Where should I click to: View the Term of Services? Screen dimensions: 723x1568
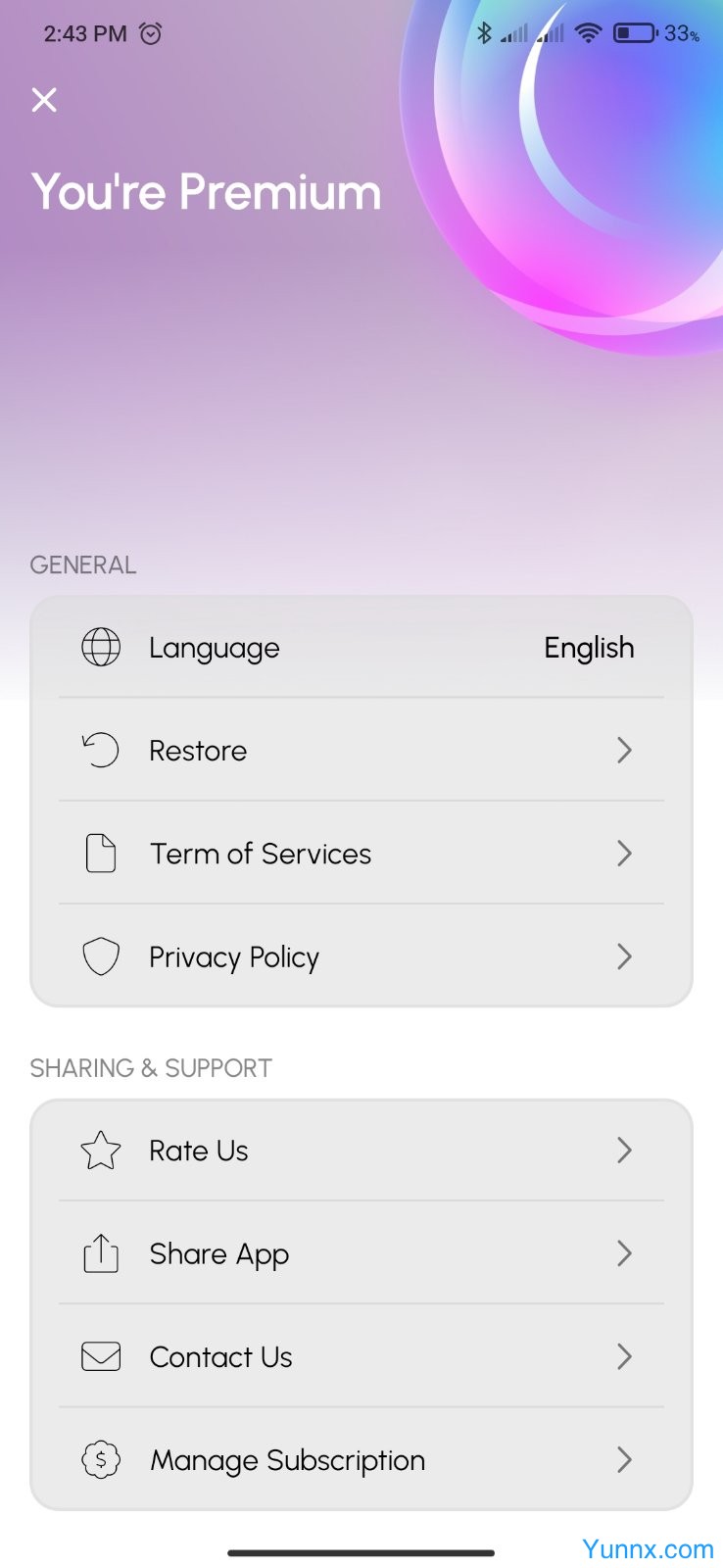361,854
